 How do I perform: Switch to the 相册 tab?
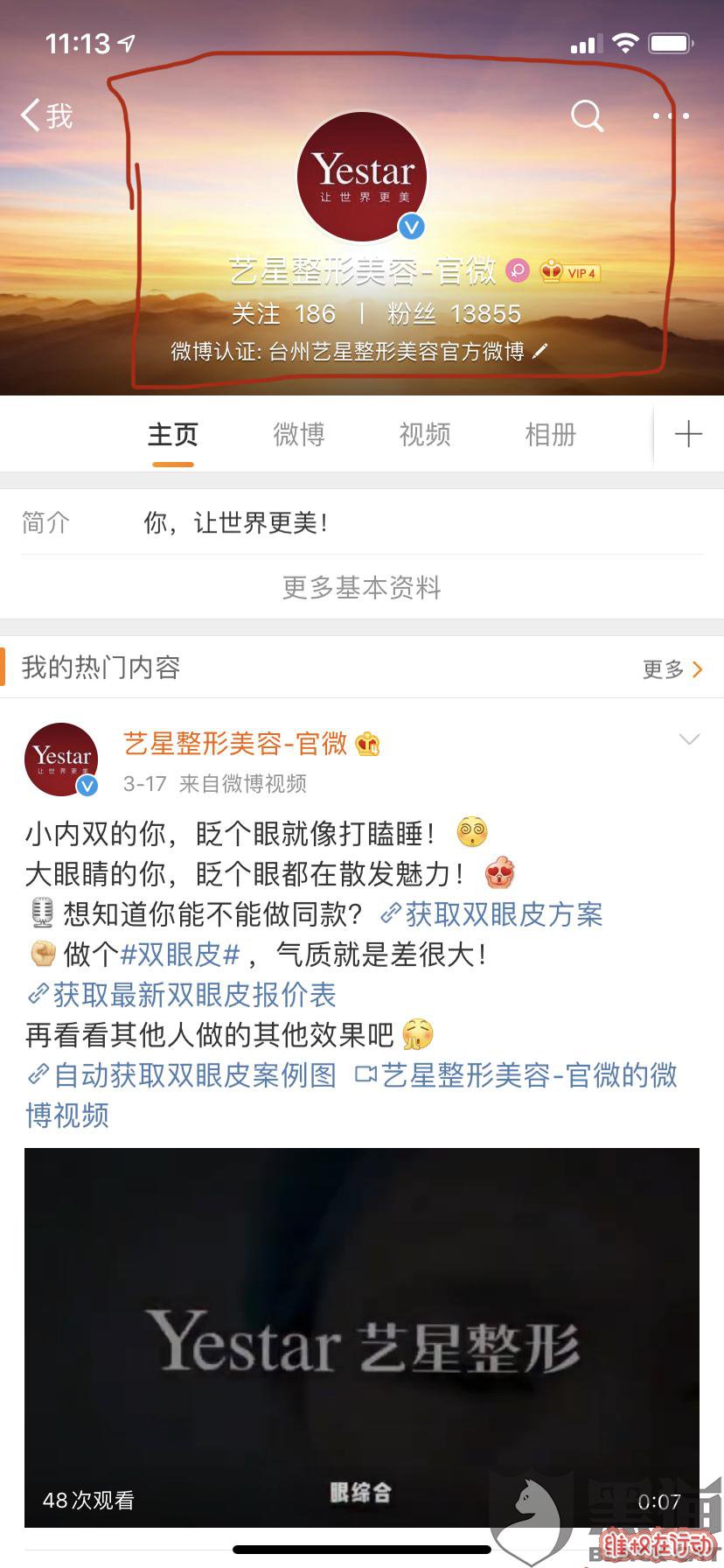click(x=551, y=434)
